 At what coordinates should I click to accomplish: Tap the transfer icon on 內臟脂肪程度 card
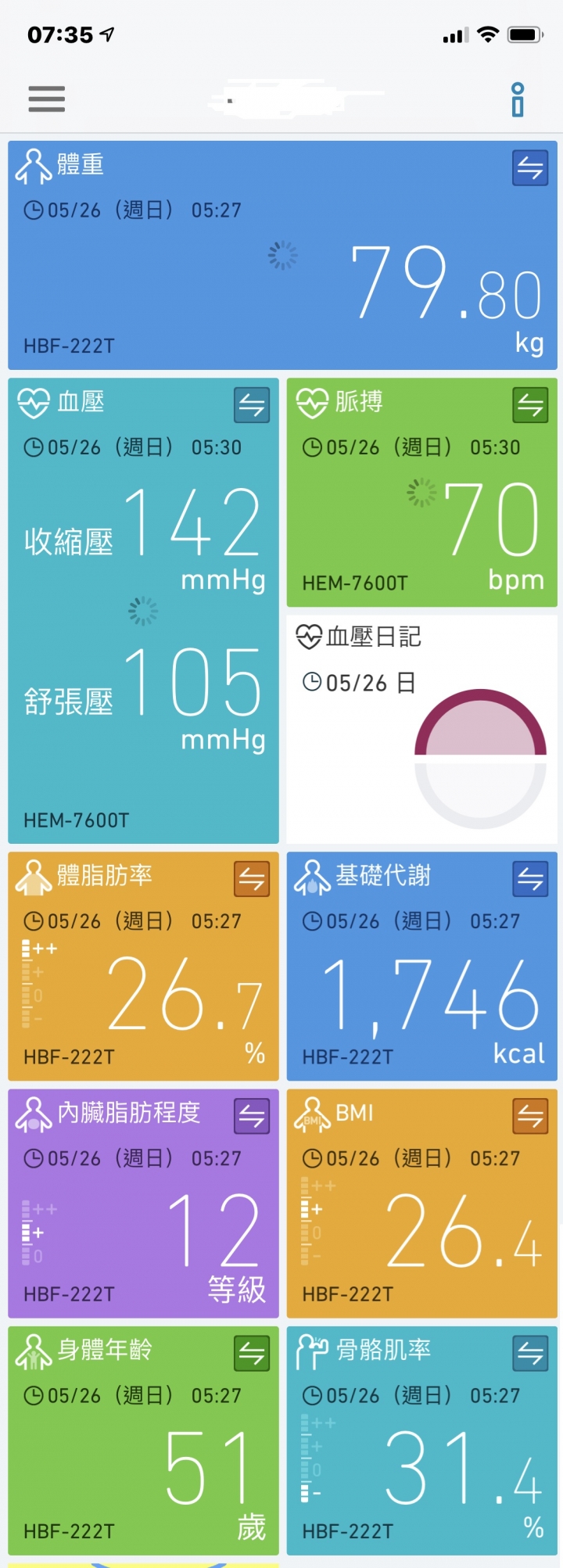(x=251, y=1116)
